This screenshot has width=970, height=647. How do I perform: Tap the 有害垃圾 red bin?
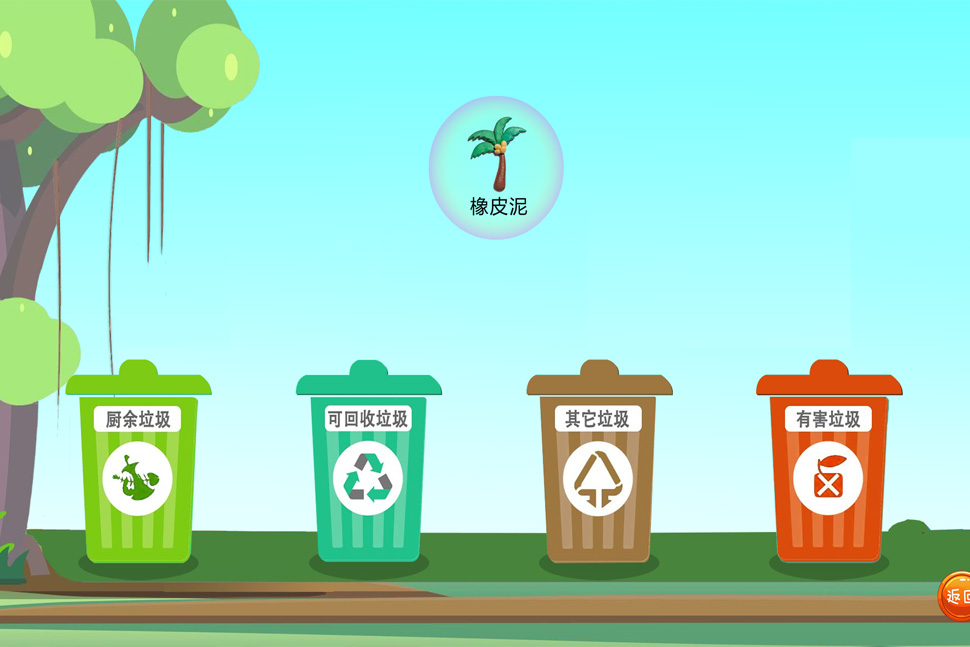point(828,470)
